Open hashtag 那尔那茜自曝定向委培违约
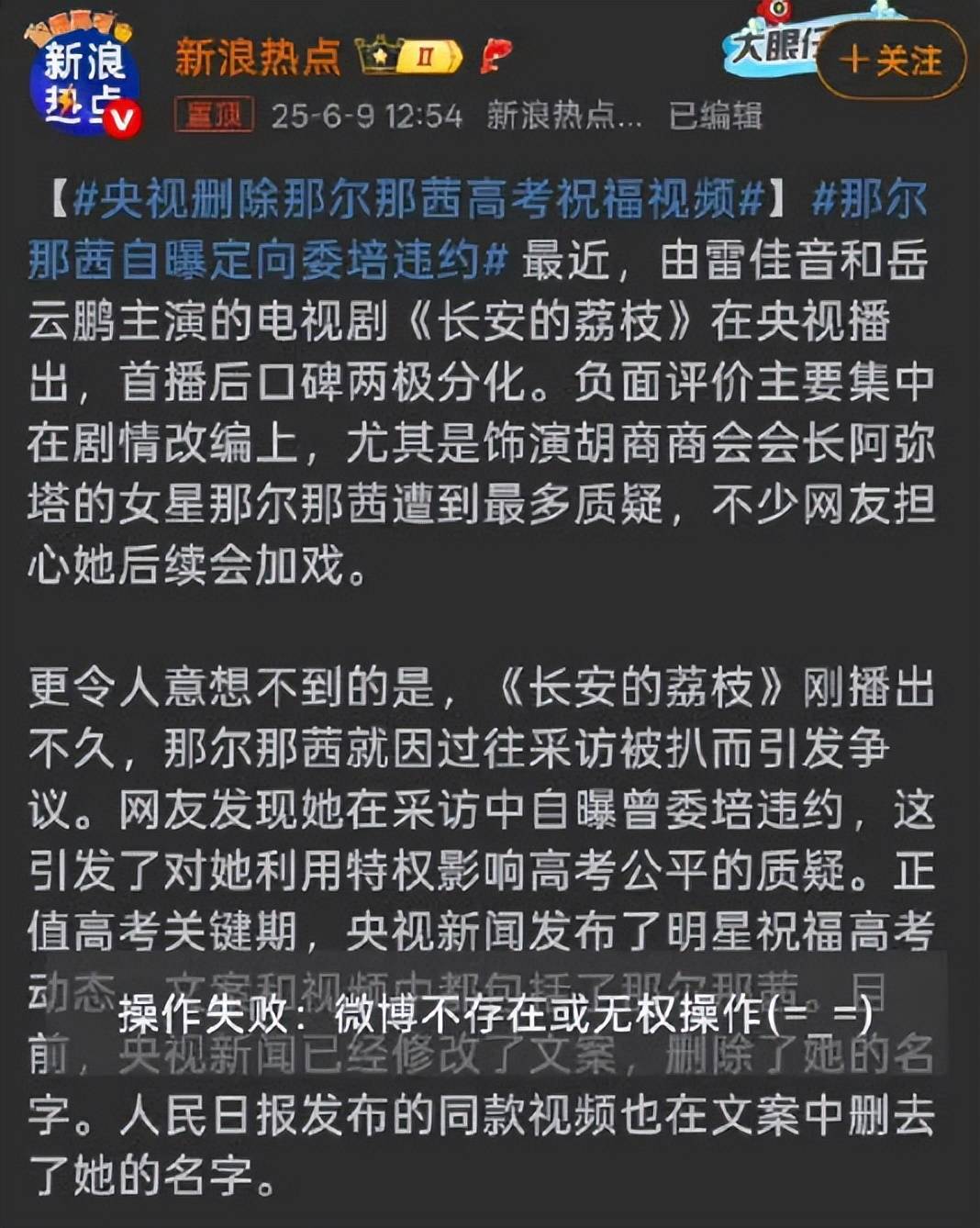Viewport: 980px width, 1228px height. [x=266, y=260]
